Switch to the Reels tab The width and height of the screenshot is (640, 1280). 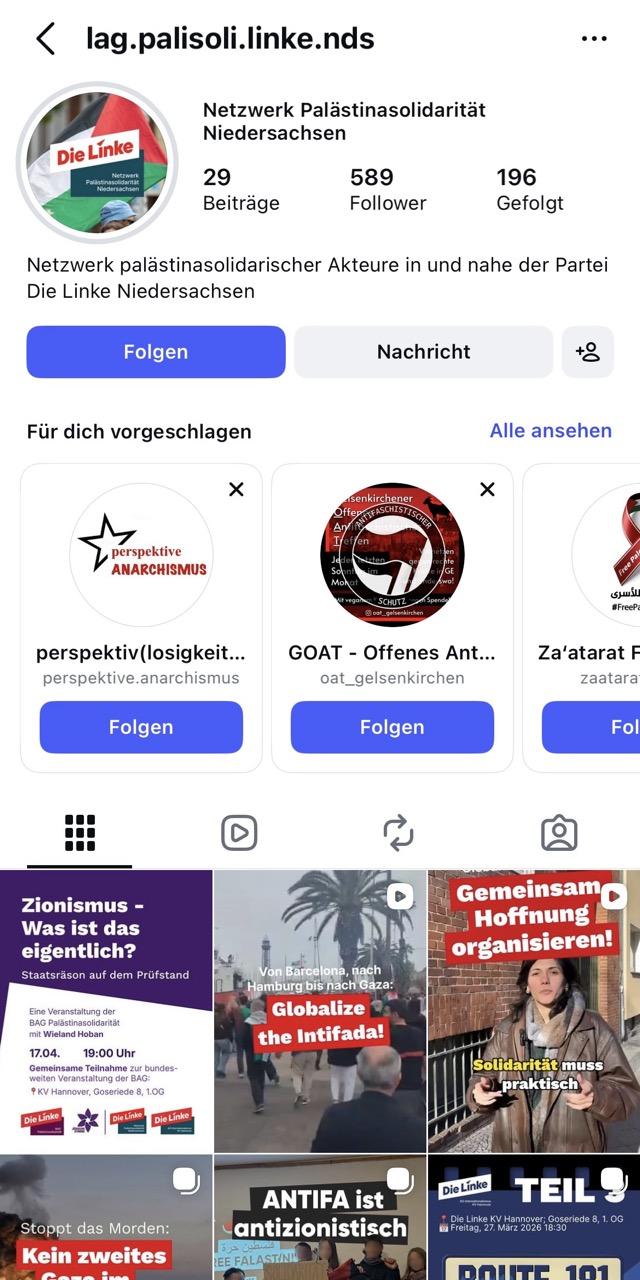click(239, 833)
